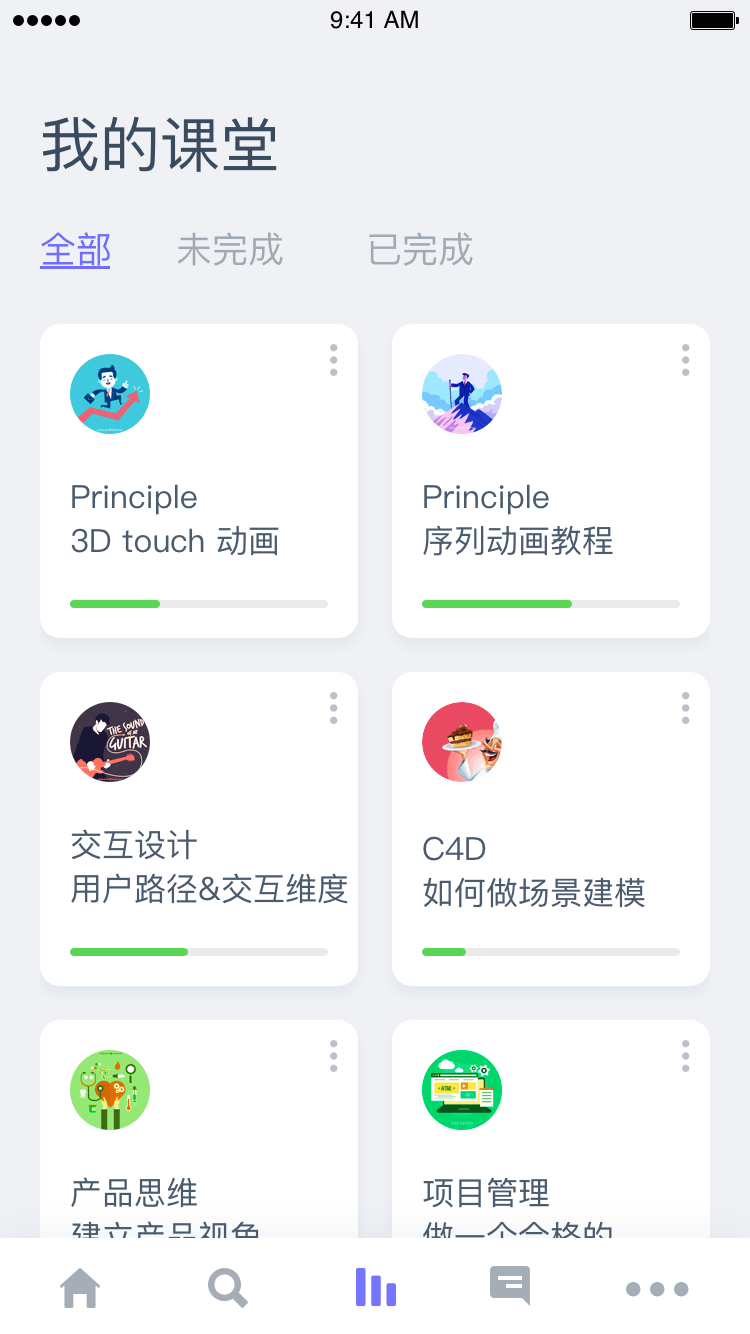
Task: Tap the 产品思维 course thumbnail
Action: [110, 1090]
